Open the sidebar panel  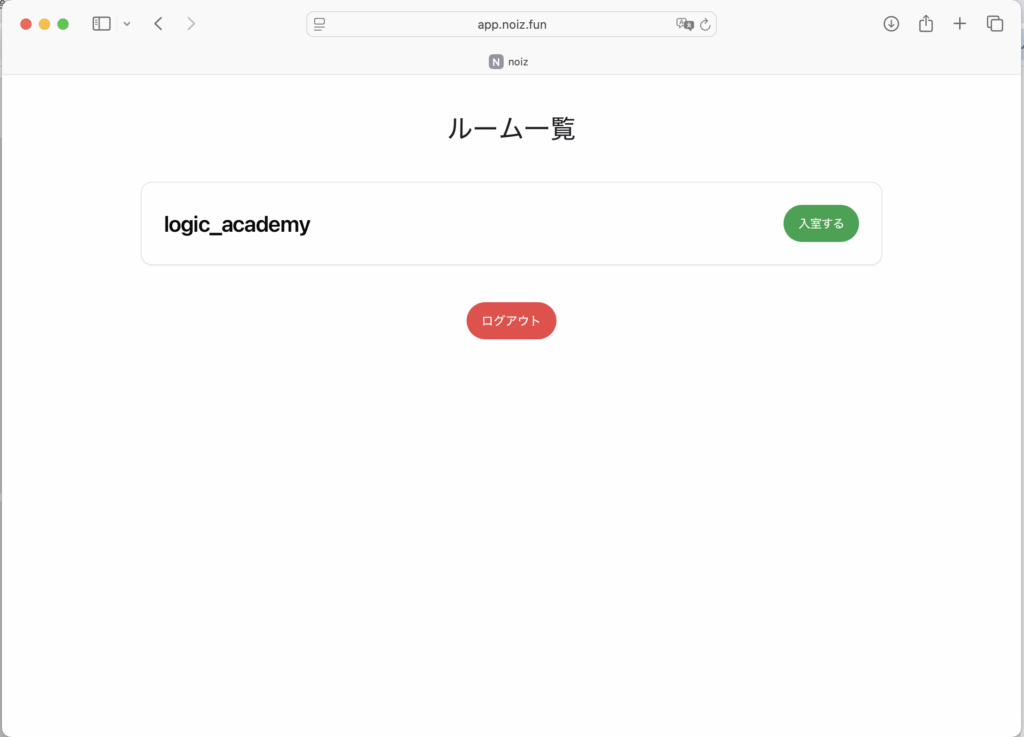click(x=101, y=23)
